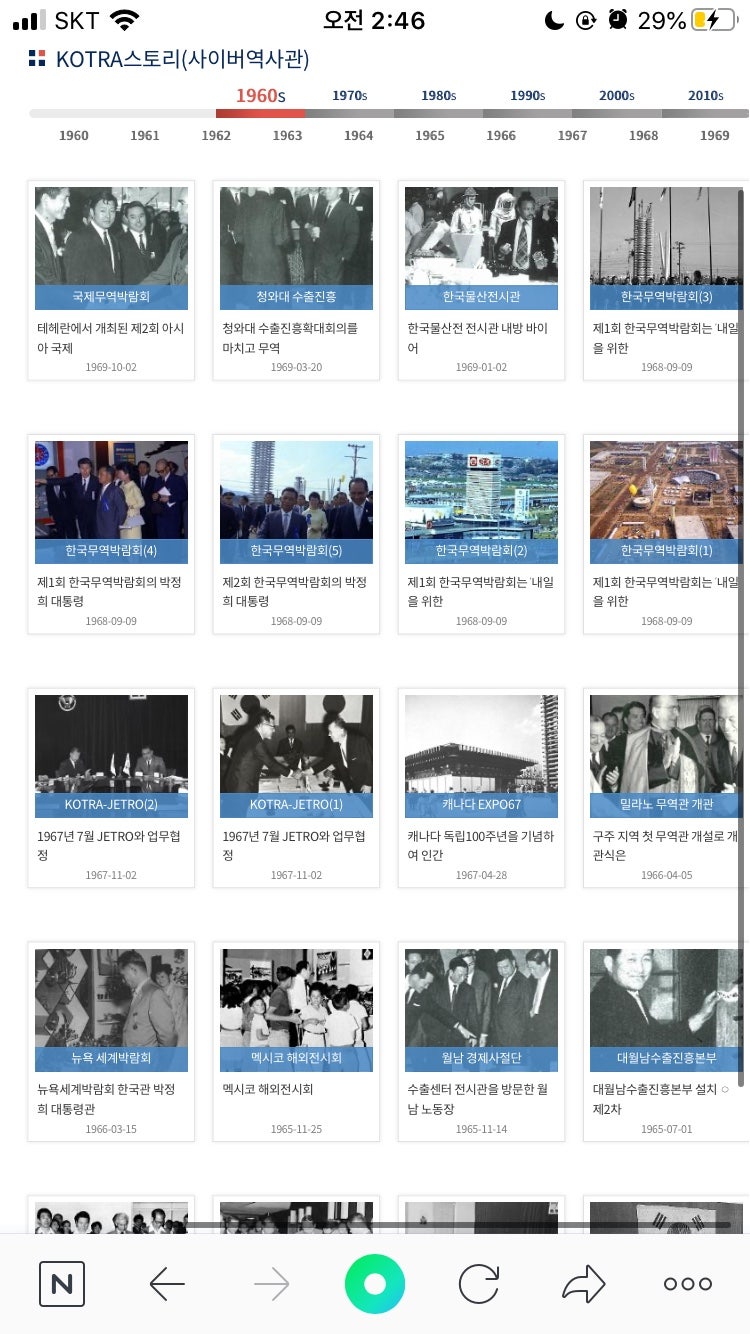Choose year 1967 on the timeline

(x=572, y=135)
